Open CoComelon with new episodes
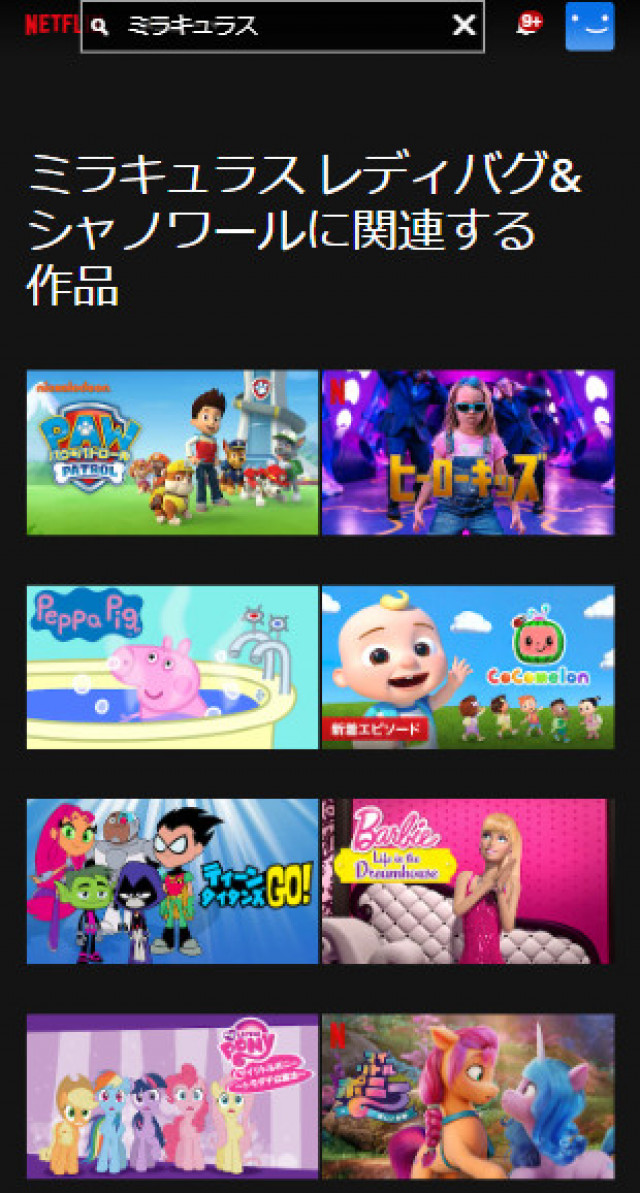Screen dimensions: 640x1193 click(467, 667)
